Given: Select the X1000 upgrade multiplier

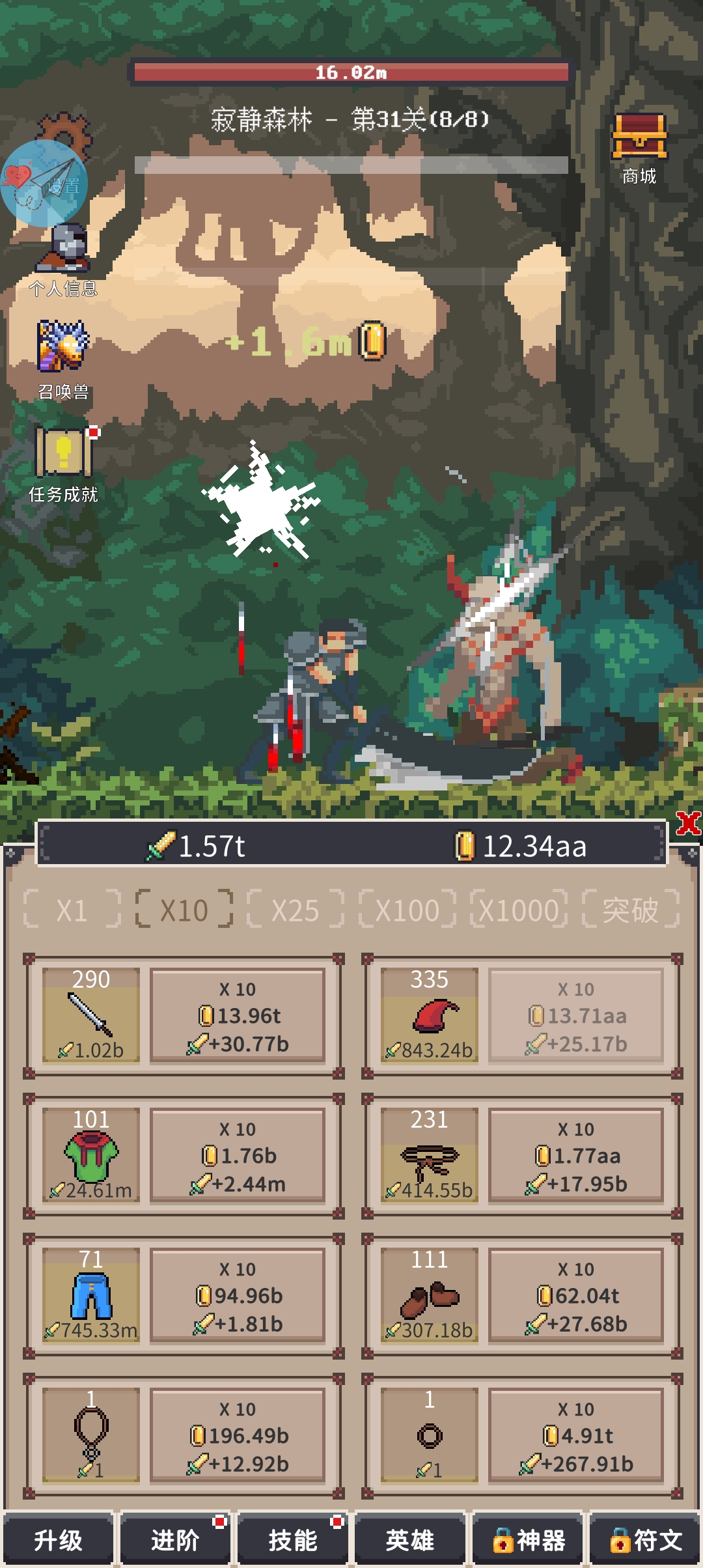Looking at the screenshot, I should pos(519,910).
